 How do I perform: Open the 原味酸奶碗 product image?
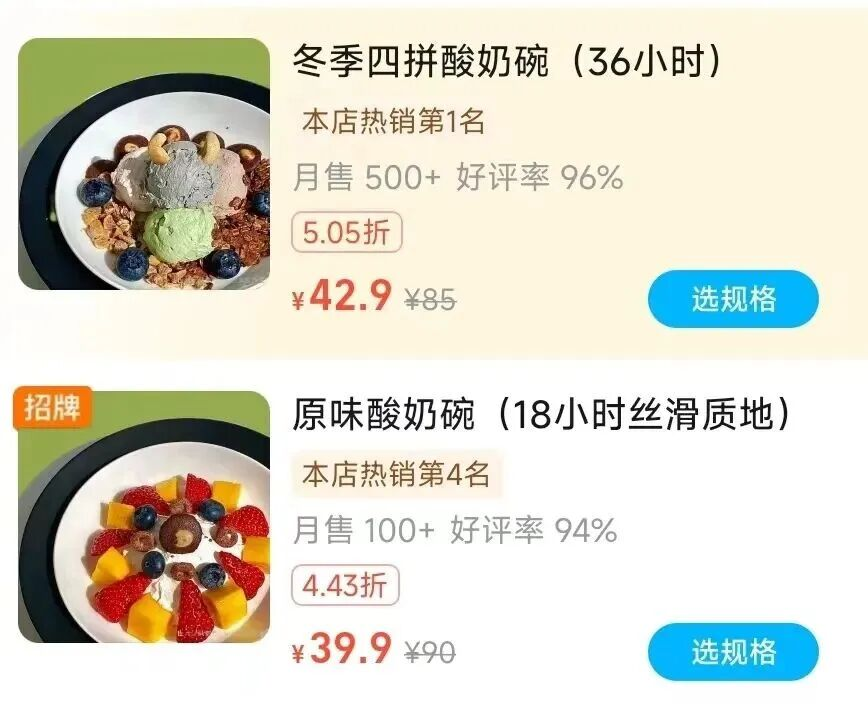click(x=144, y=517)
